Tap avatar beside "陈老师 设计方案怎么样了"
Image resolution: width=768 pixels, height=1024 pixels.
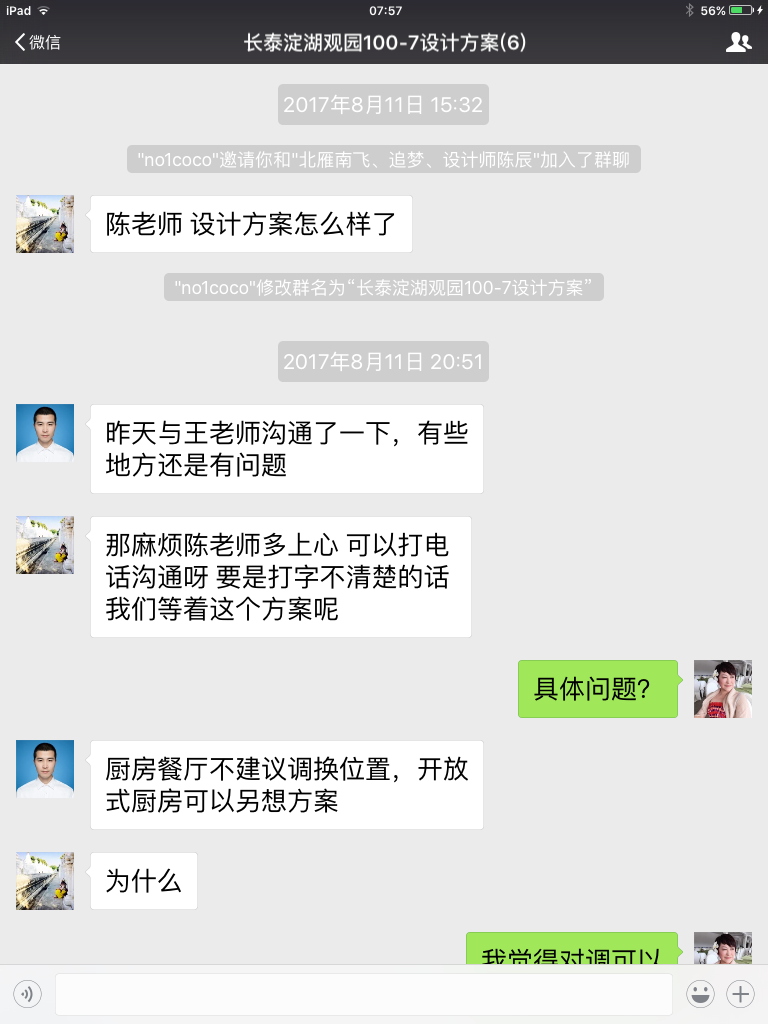coord(45,224)
